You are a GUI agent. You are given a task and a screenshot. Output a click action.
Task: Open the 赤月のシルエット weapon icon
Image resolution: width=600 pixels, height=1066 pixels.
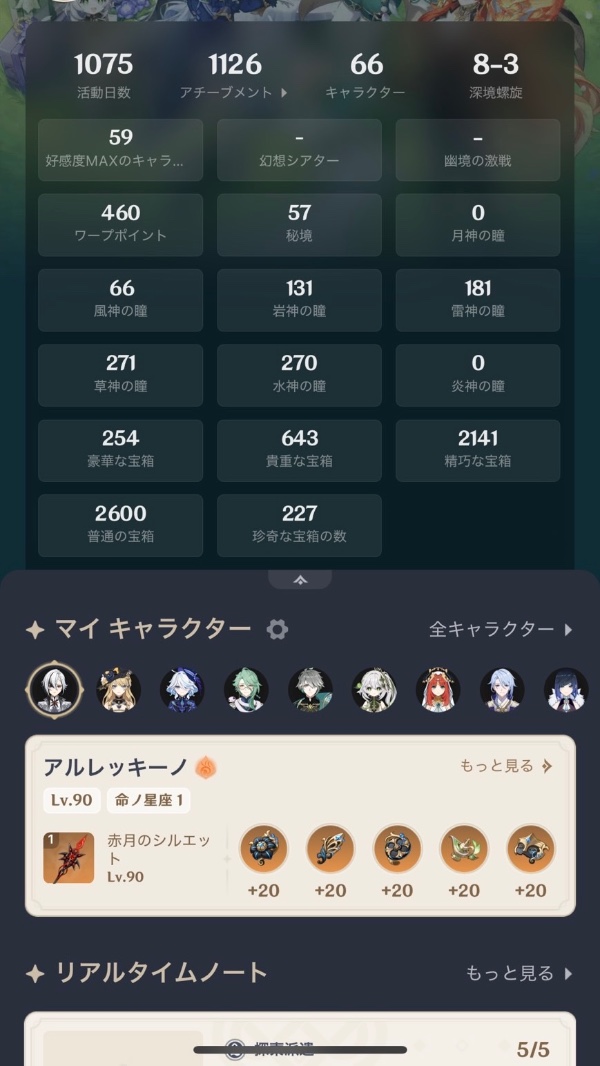point(69,858)
